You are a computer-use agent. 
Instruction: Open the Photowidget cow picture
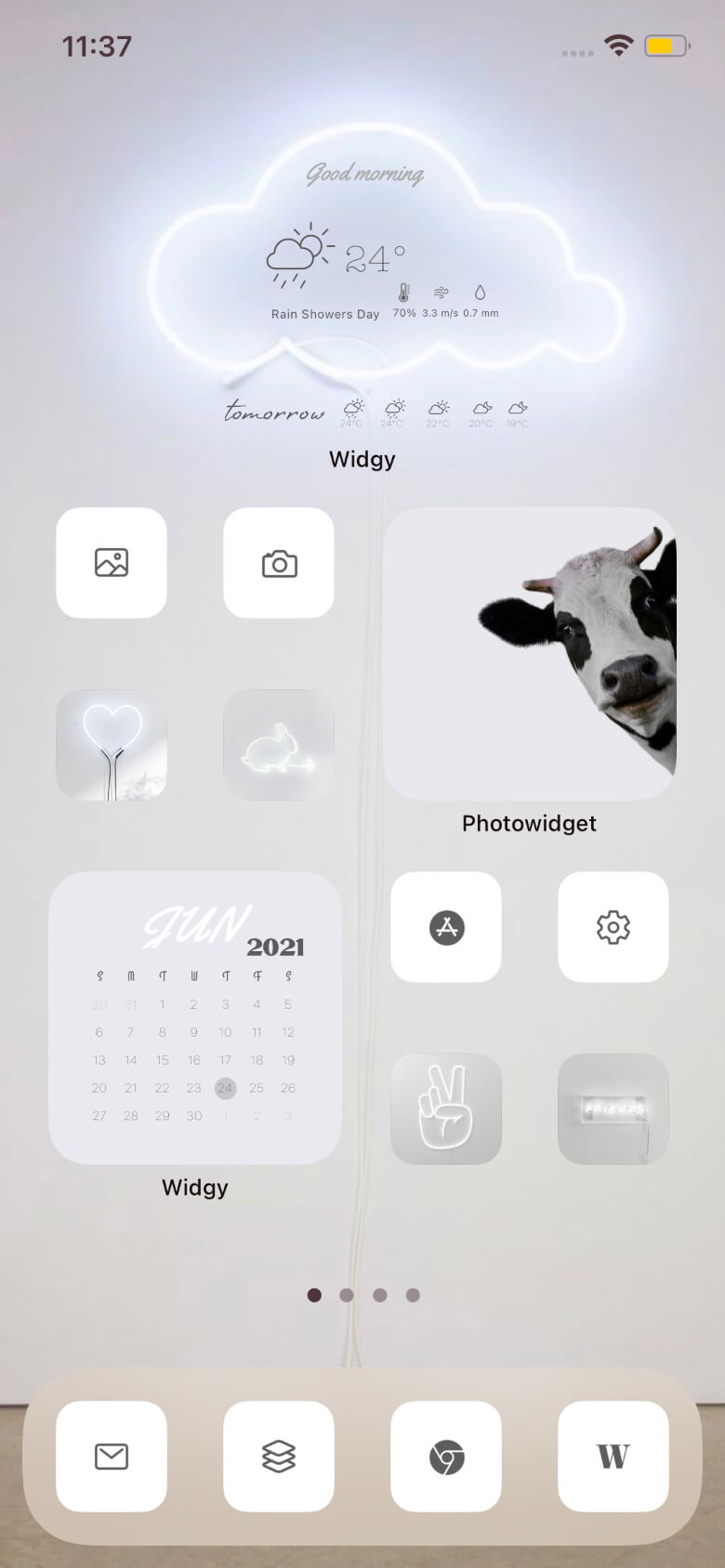pos(530,654)
